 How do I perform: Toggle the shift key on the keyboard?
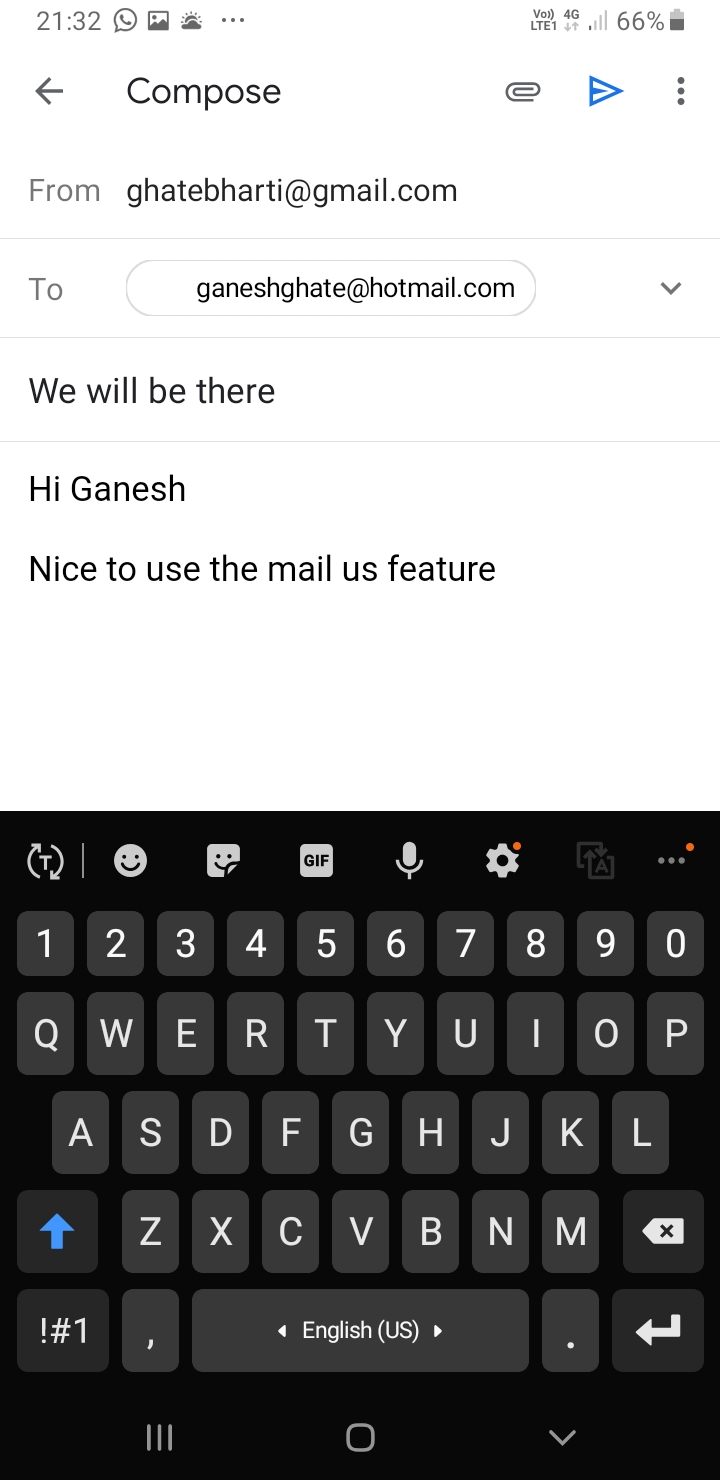(57, 1231)
